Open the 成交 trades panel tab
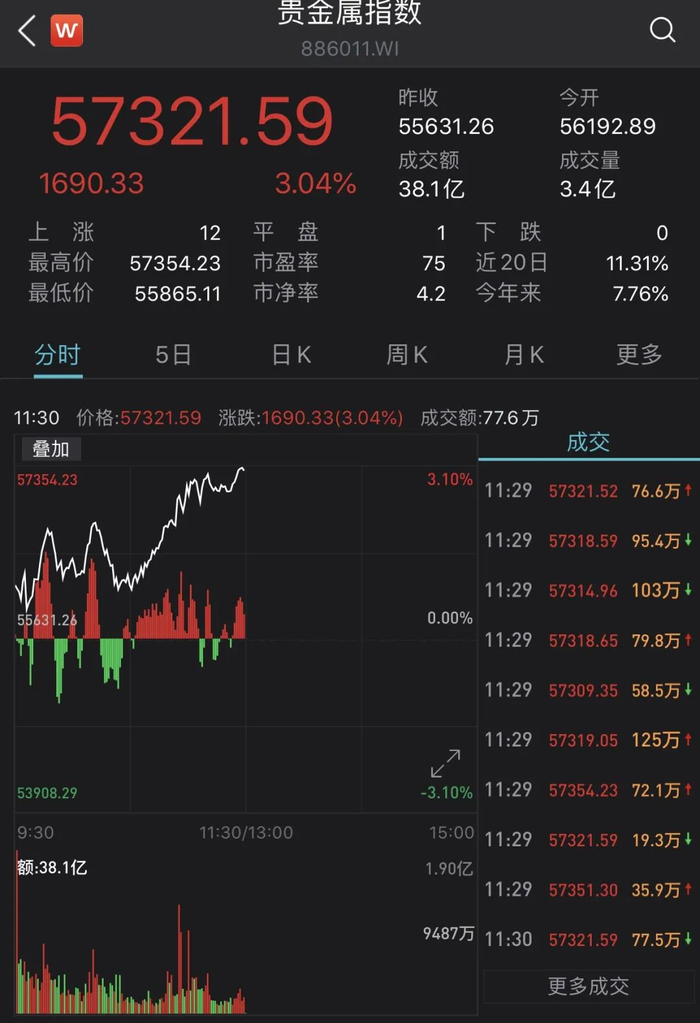 (588, 442)
